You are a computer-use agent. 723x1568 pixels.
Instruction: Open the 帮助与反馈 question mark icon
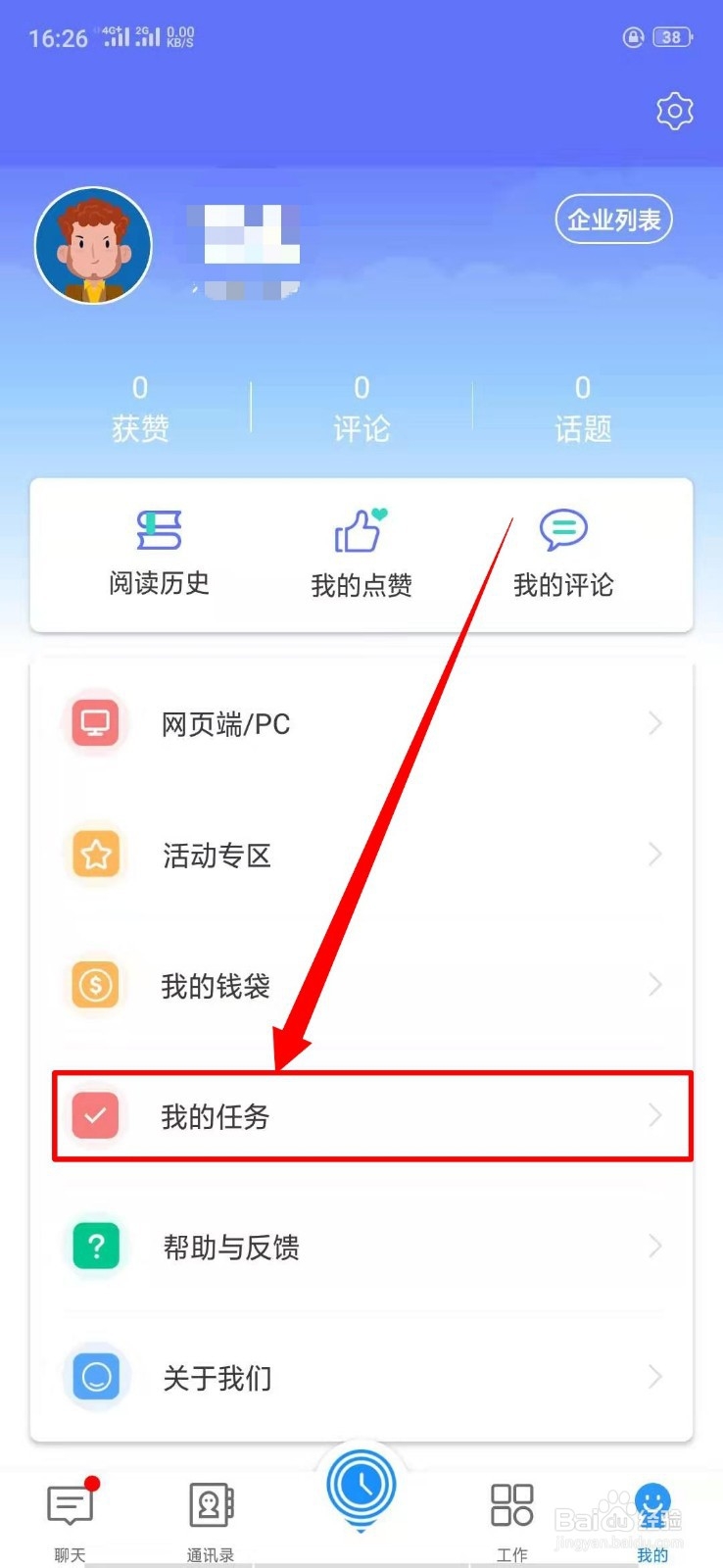(95, 1246)
